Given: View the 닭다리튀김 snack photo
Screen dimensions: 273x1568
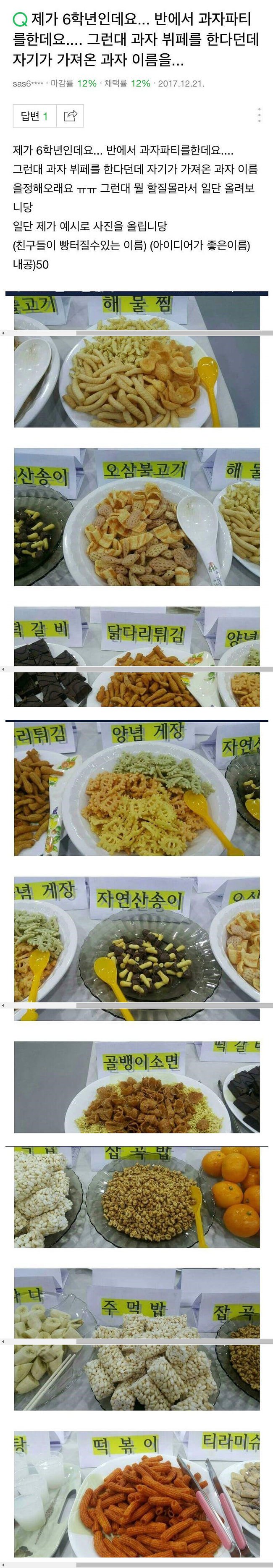Looking at the screenshot, I should point(136,656).
